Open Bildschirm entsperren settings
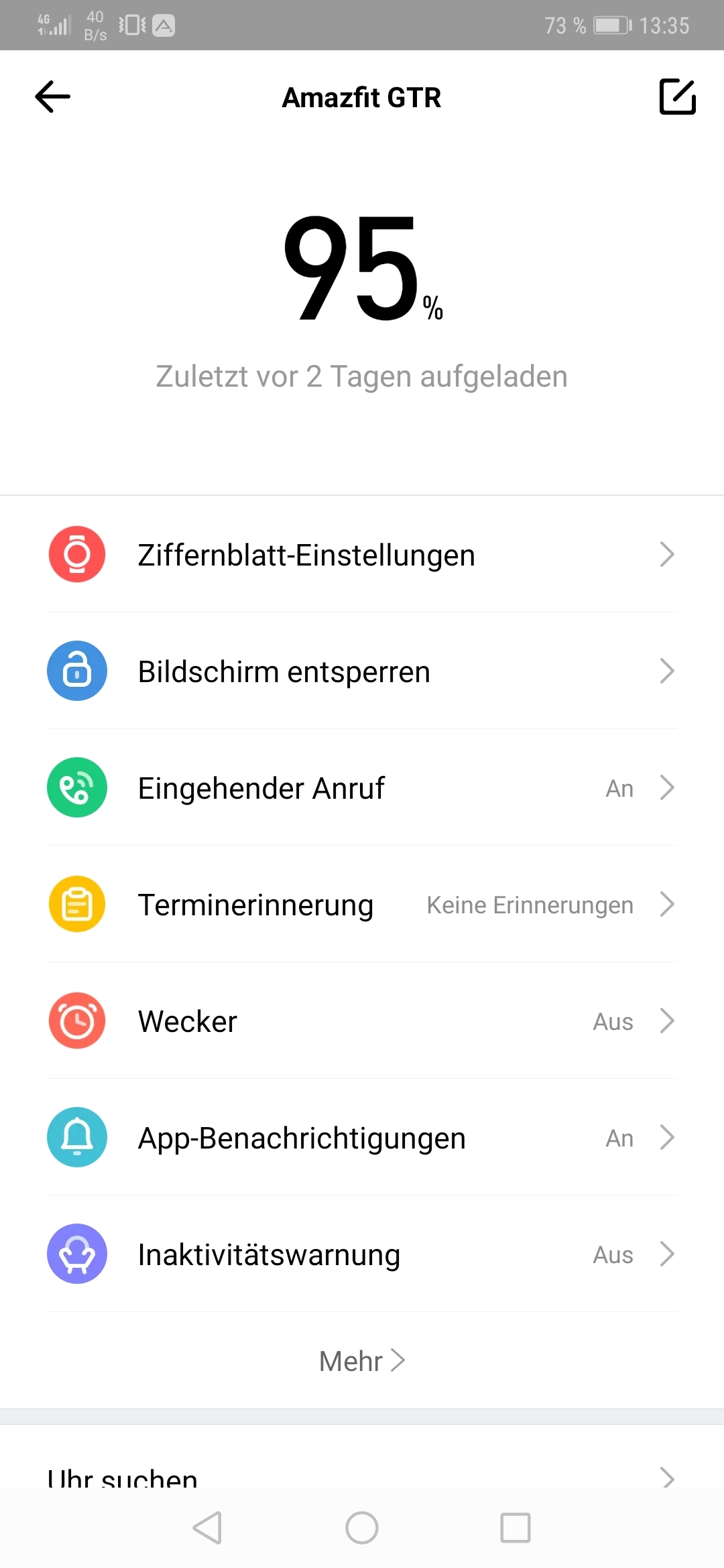 point(362,671)
